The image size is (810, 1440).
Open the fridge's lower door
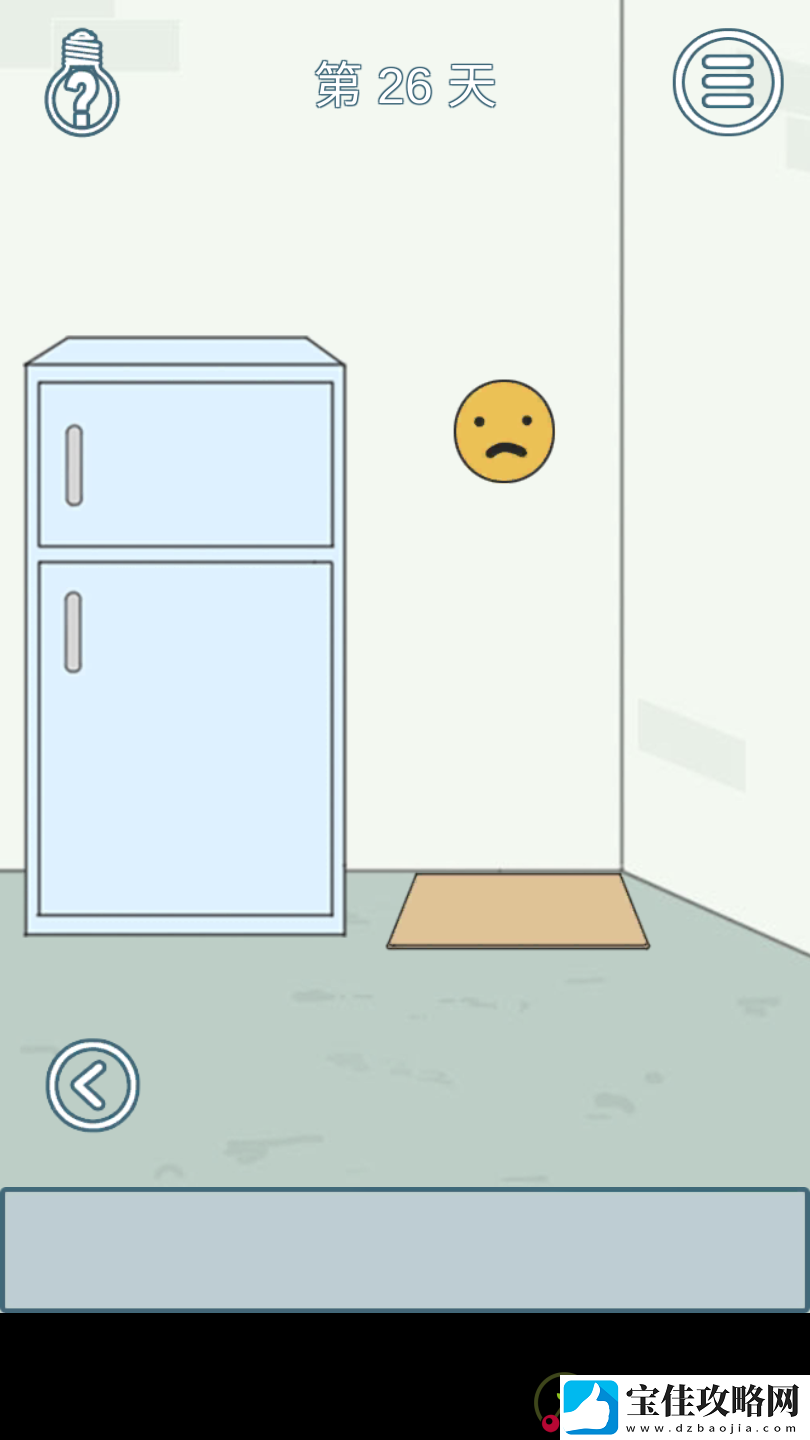186,738
